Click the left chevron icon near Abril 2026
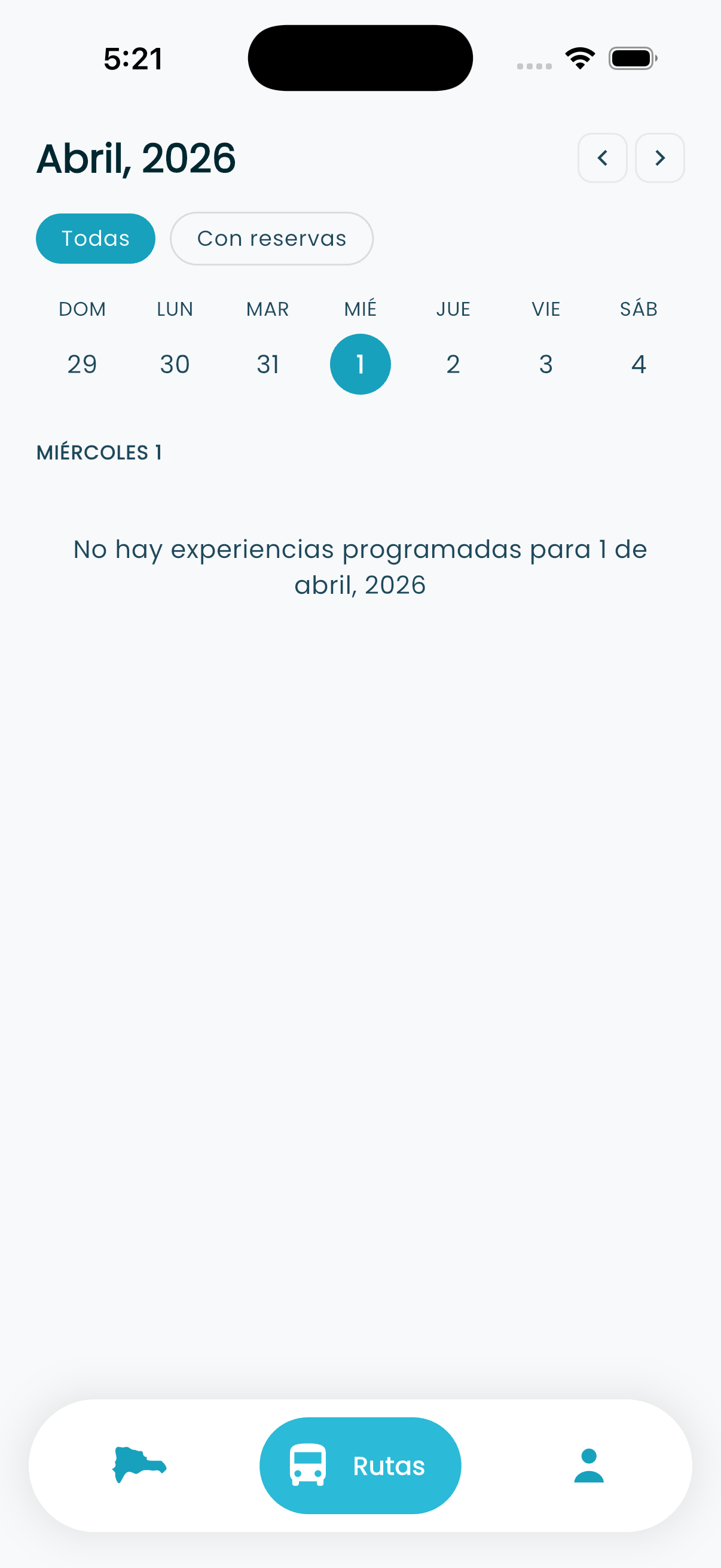The width and height of the screenshot is (721, 1568). (x=602, y=158)
